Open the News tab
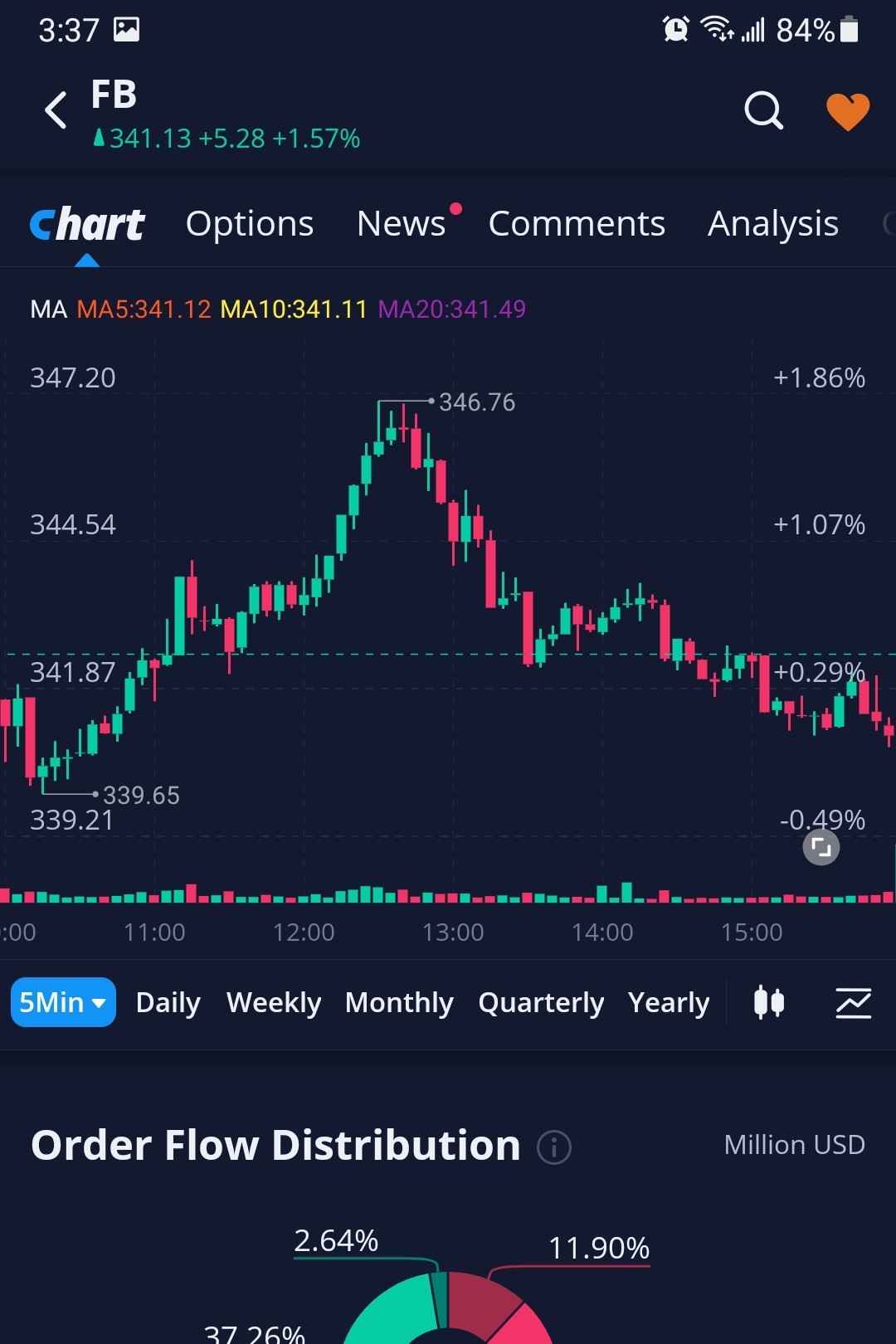Screen dimensions: 896x1344 [x=402, y=224]
